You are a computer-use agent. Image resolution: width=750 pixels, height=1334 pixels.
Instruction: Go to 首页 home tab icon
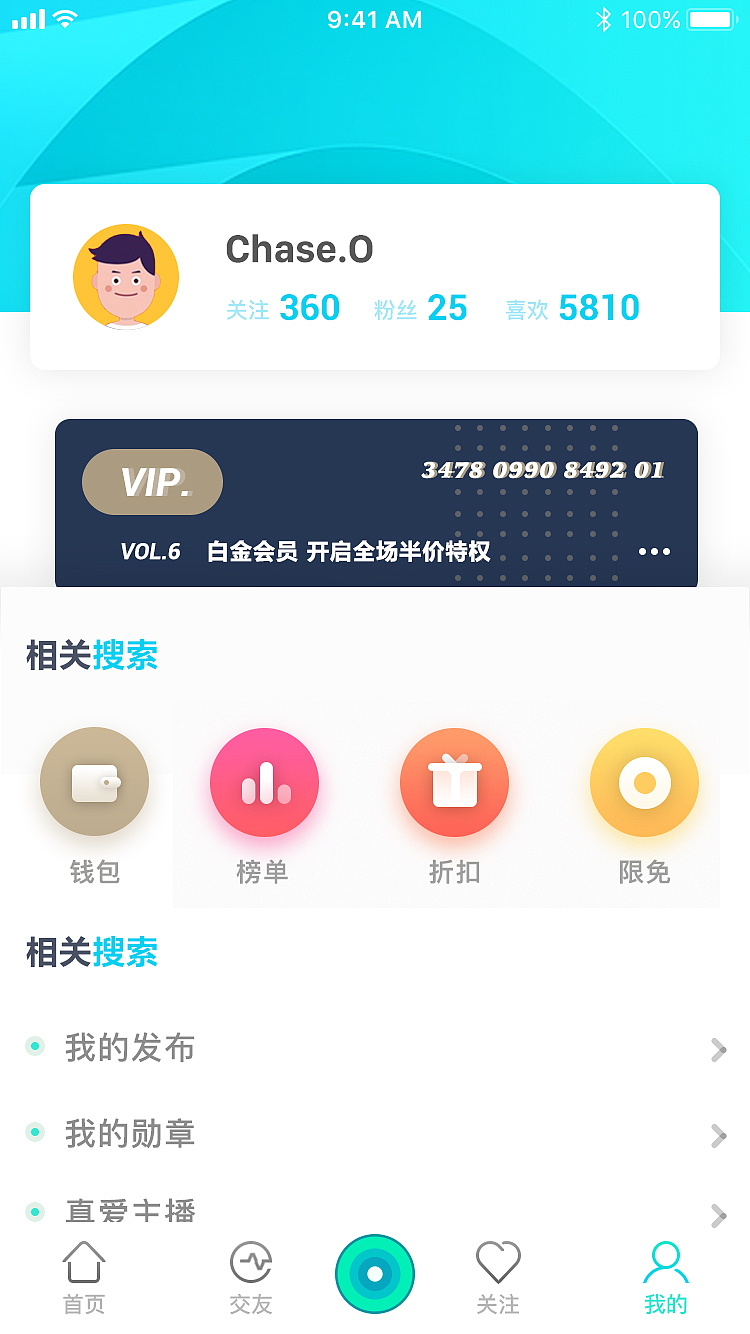coord(83,1264)
